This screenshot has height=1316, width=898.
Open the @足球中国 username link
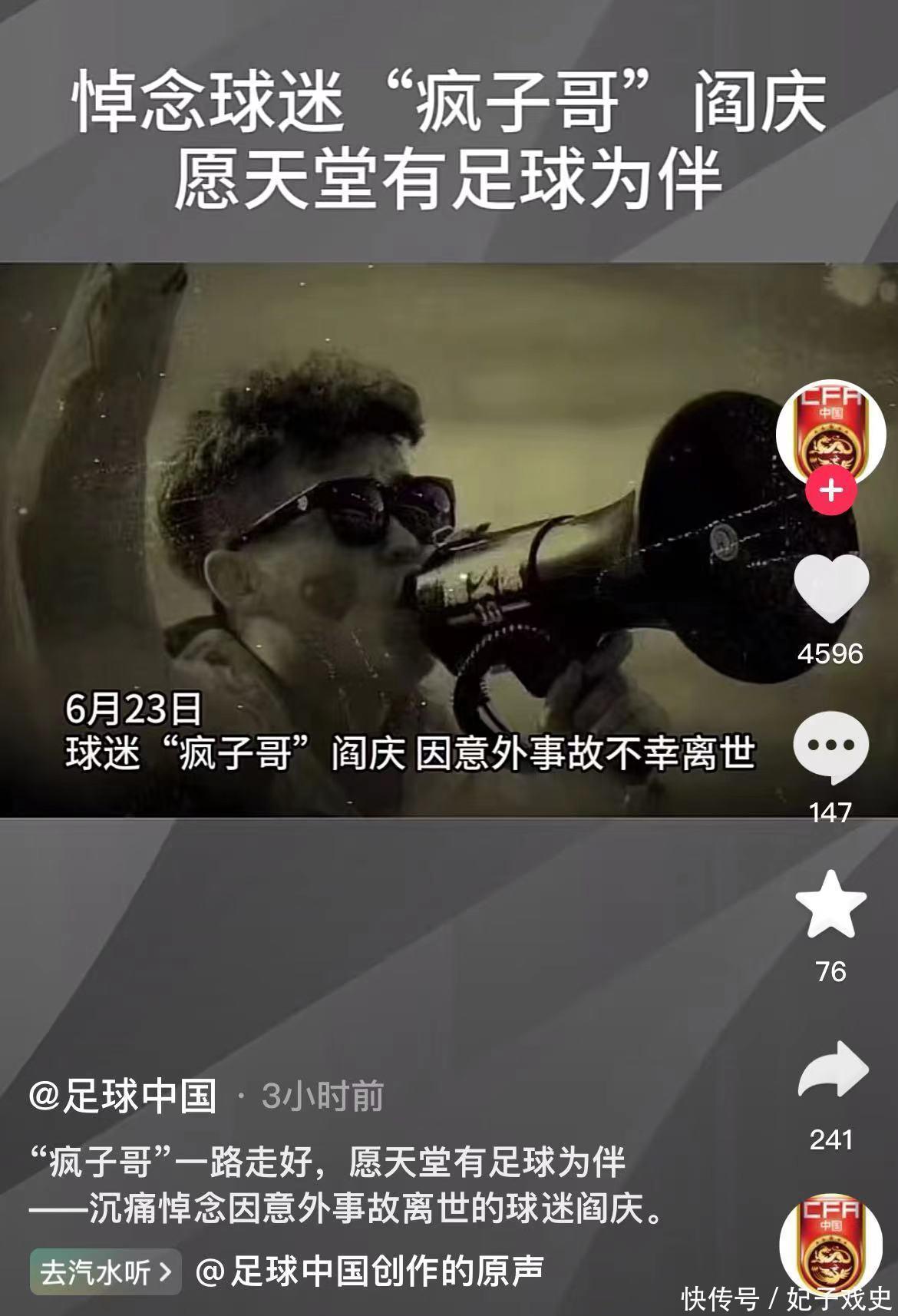[123, 1096]
